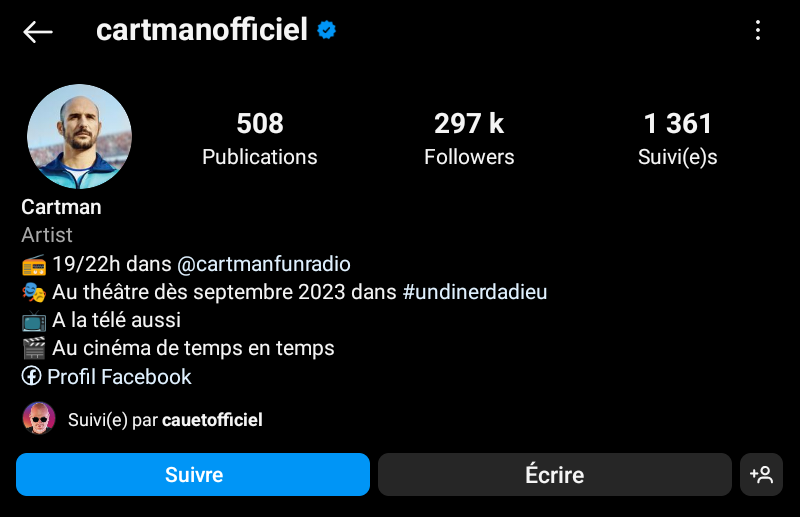Tap Écrire to message Cartman
The height and width of the screenshot is (517, 800).
(555, 474)
